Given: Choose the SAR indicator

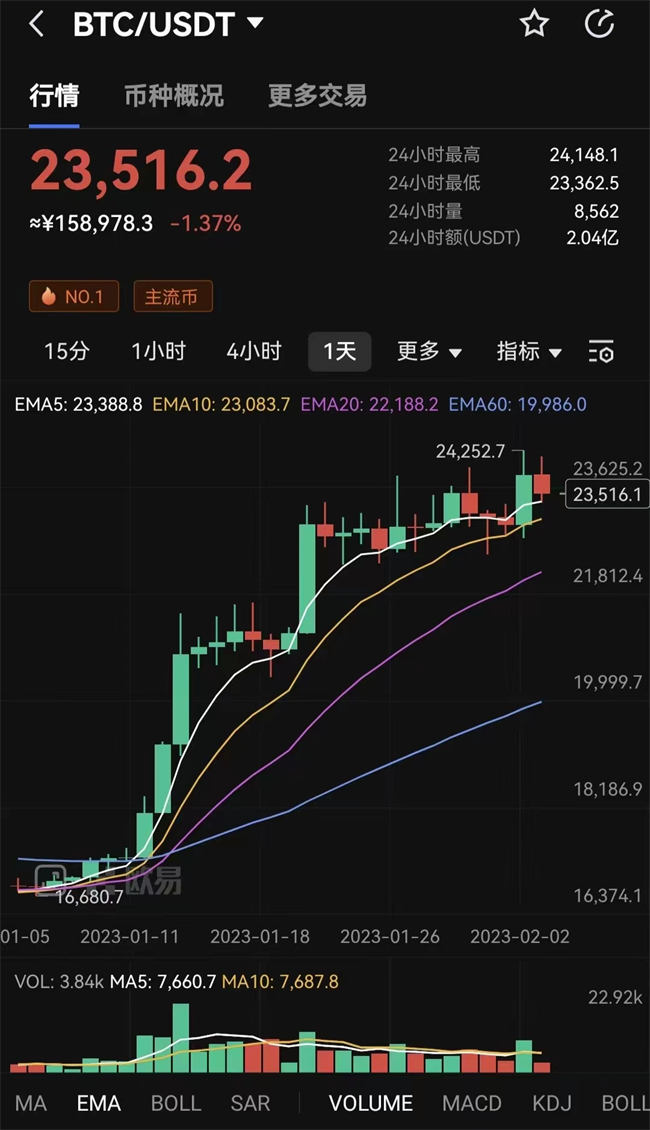Looking at the screenshot, I should [250, 1103].
